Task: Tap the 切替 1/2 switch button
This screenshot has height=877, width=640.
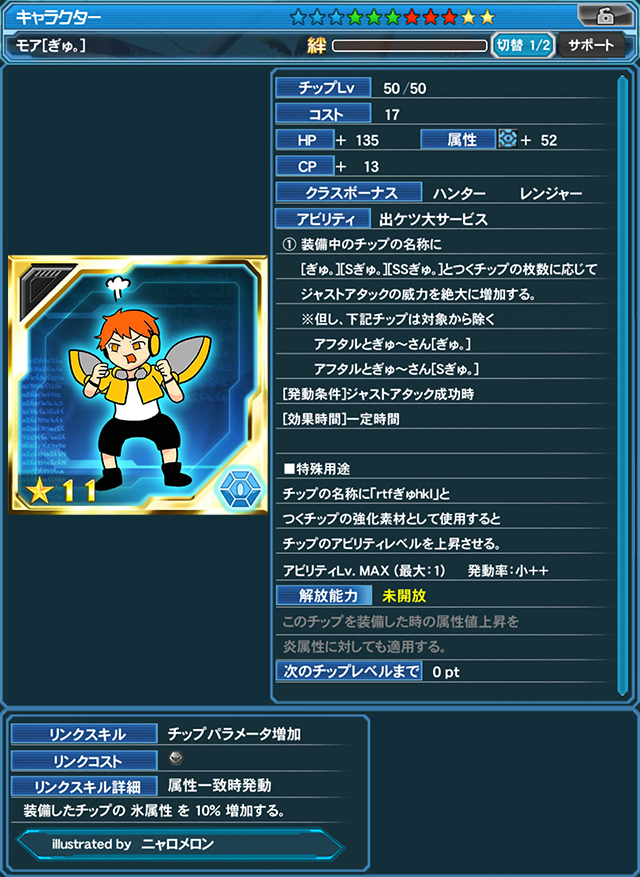Action: [524, 45]
